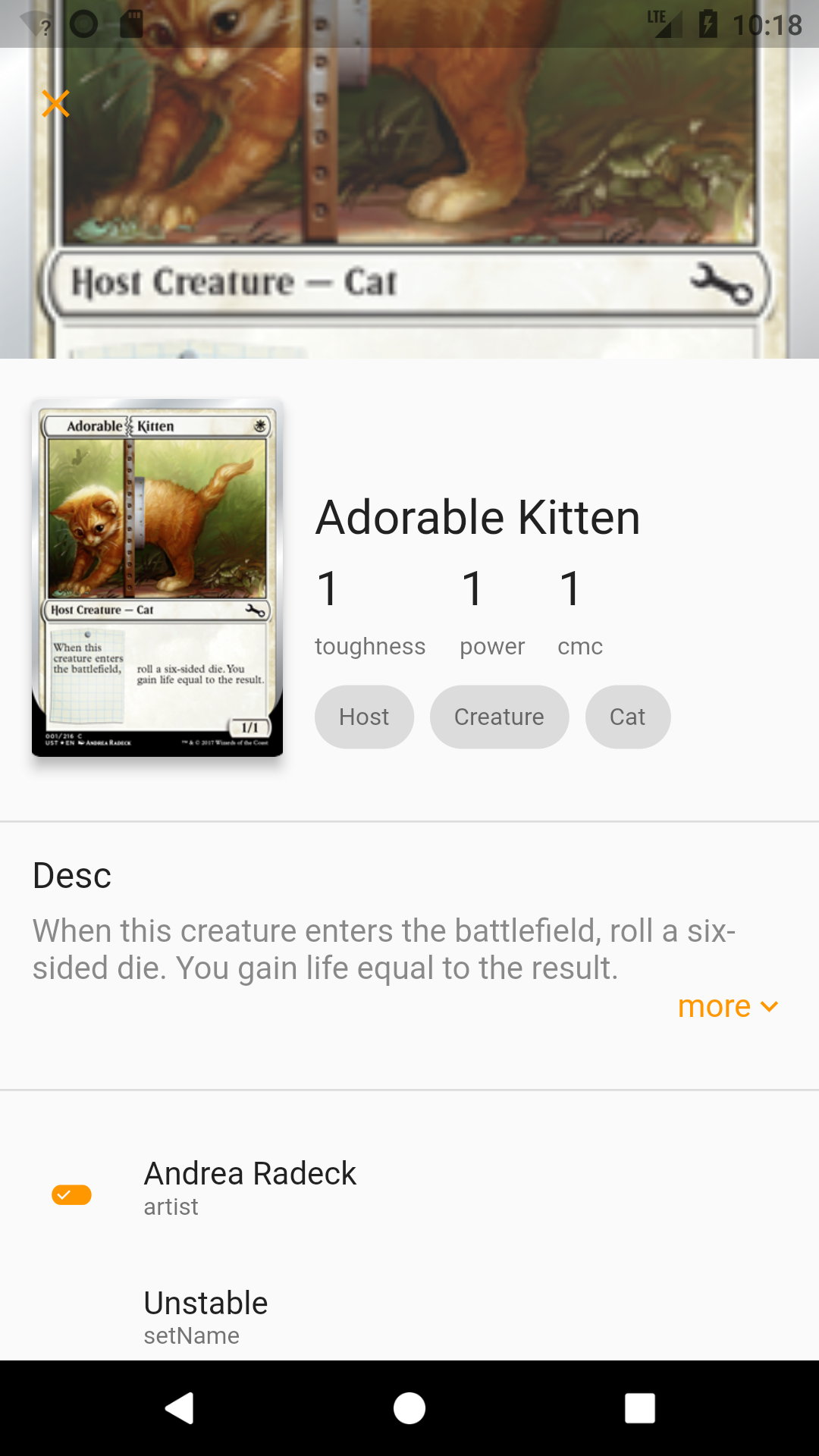Select the Host chip
Viewport: 819px width, 1456px height.
[364, 717]
